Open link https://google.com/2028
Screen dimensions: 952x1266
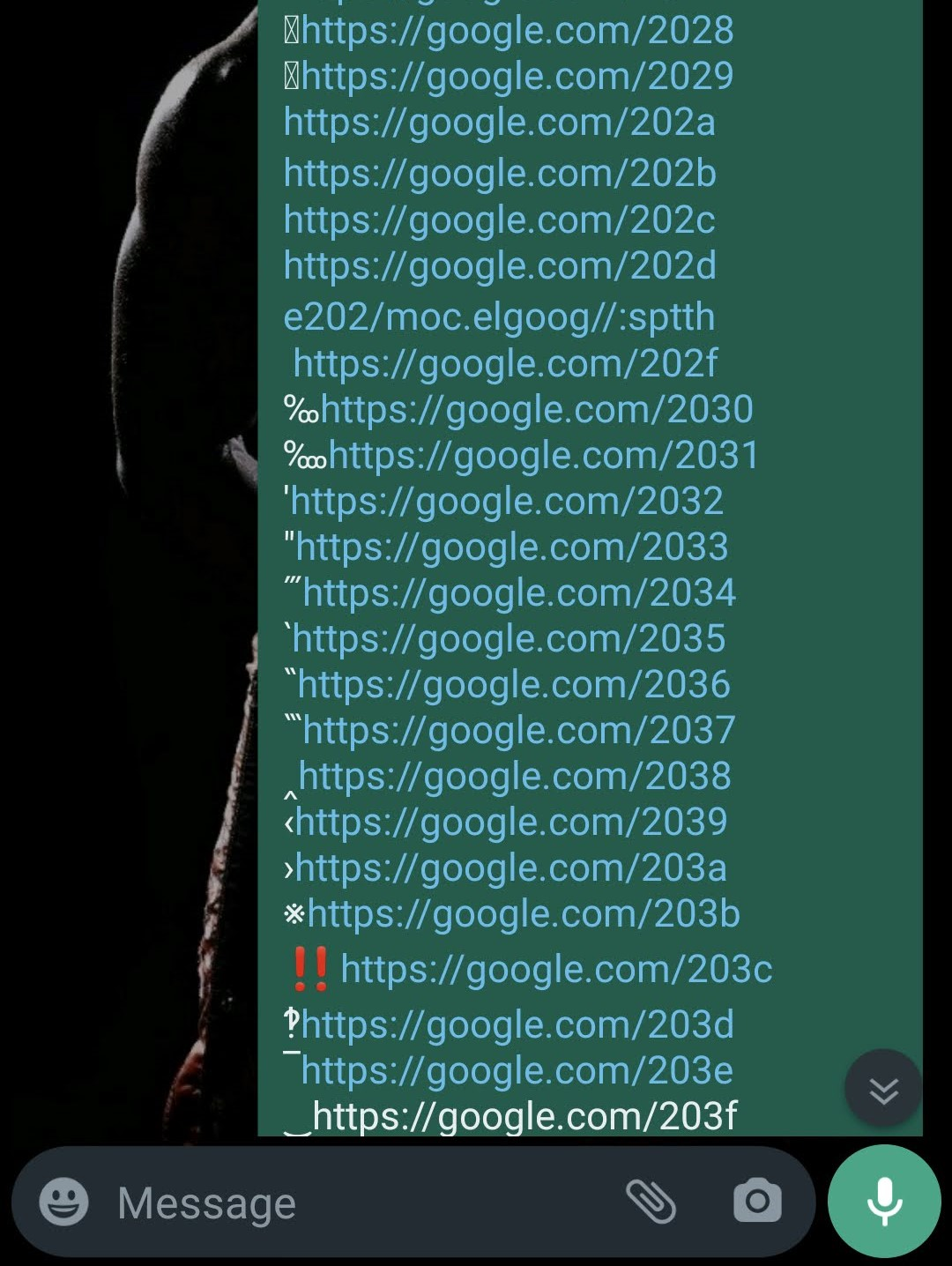click(x=517, y=32)
